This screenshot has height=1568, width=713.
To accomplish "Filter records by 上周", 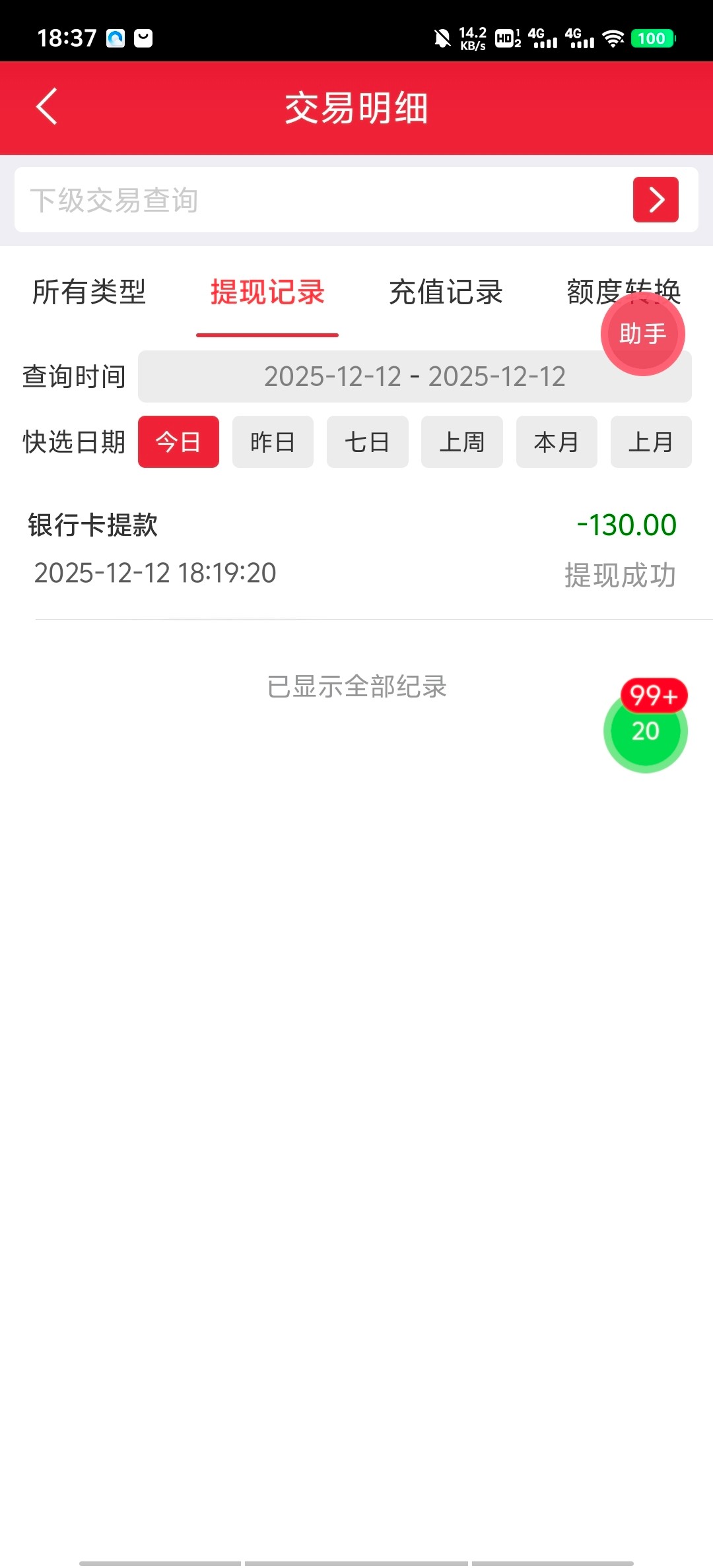I will click(x=461, y=442).
